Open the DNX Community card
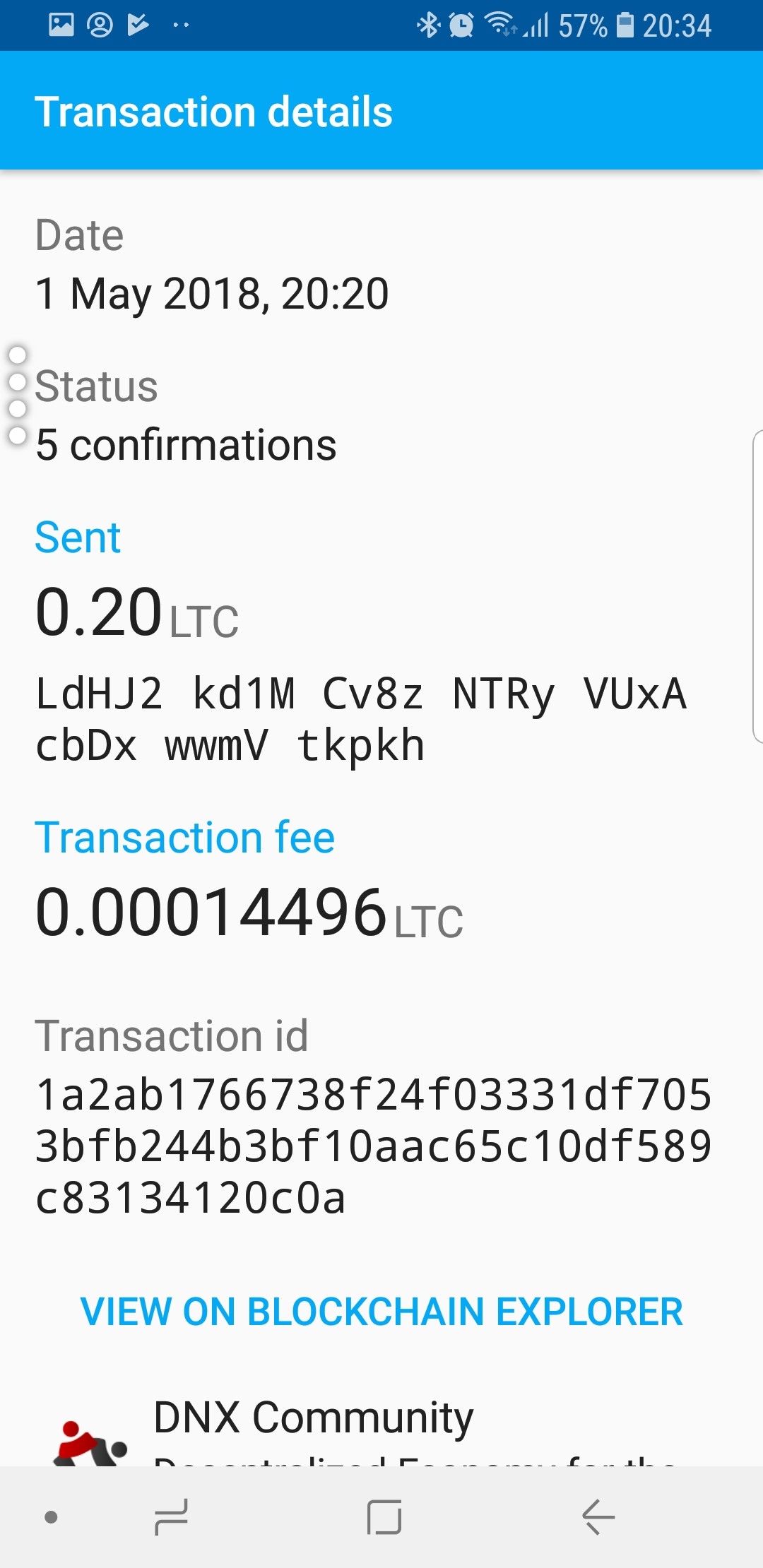Image resolution: width=763 pixels, height=1568 pixels. (314, 1420)
